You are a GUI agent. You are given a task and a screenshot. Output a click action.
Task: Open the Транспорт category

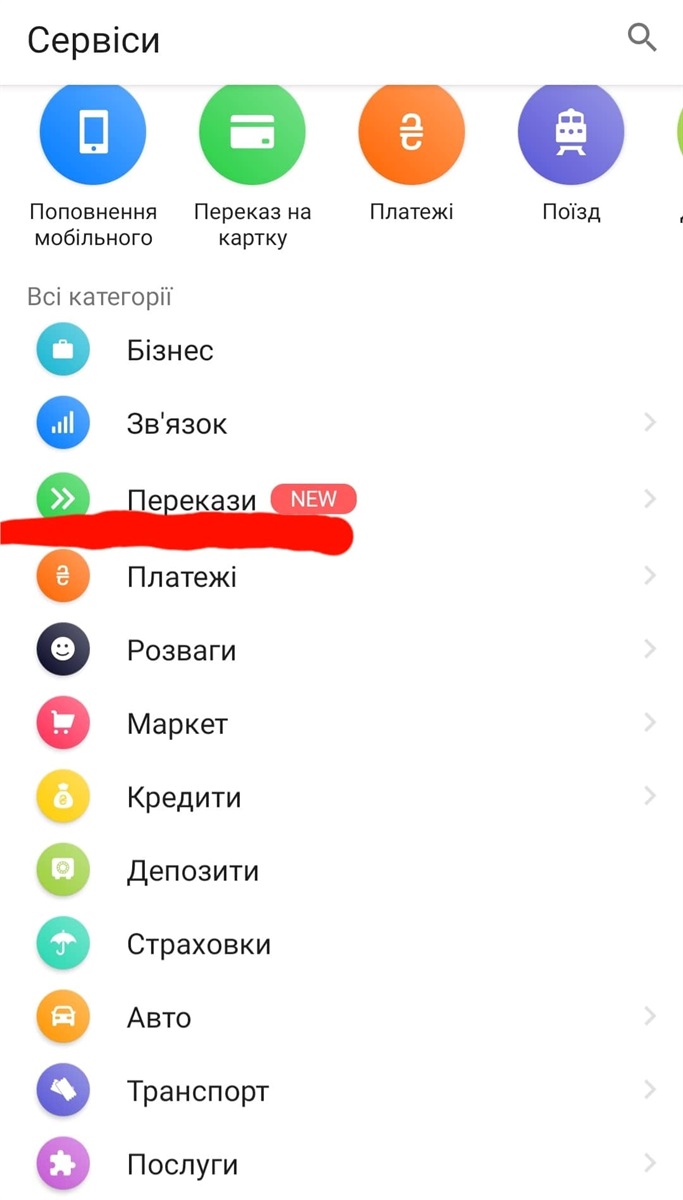[341, 1091]
